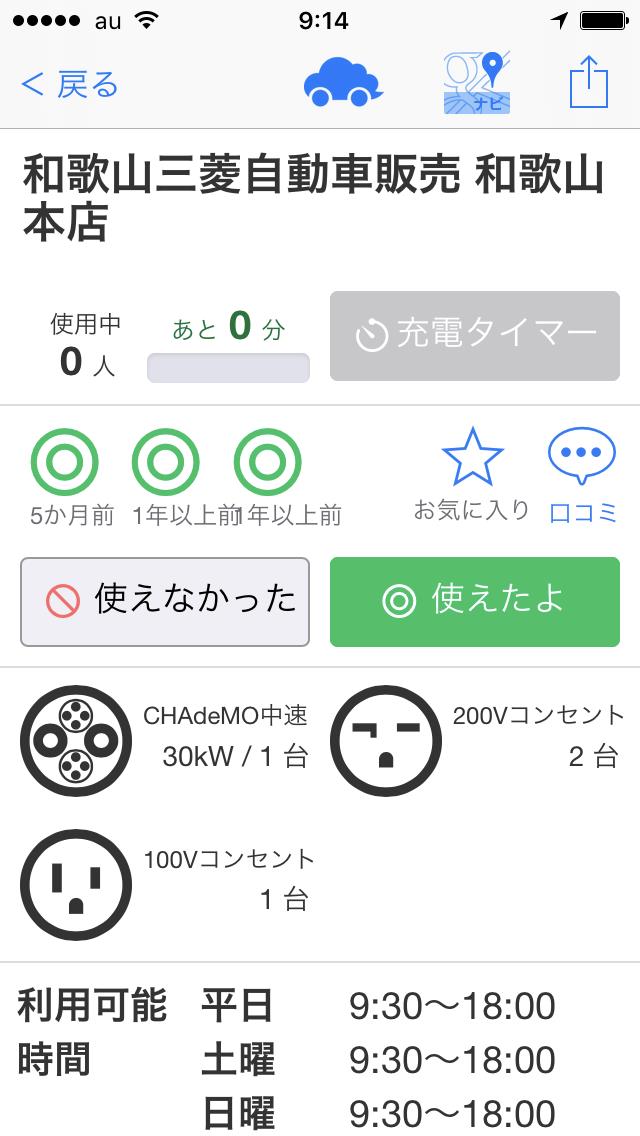Share this charging station
This screenshot has width=640, height=1136.
589,82
